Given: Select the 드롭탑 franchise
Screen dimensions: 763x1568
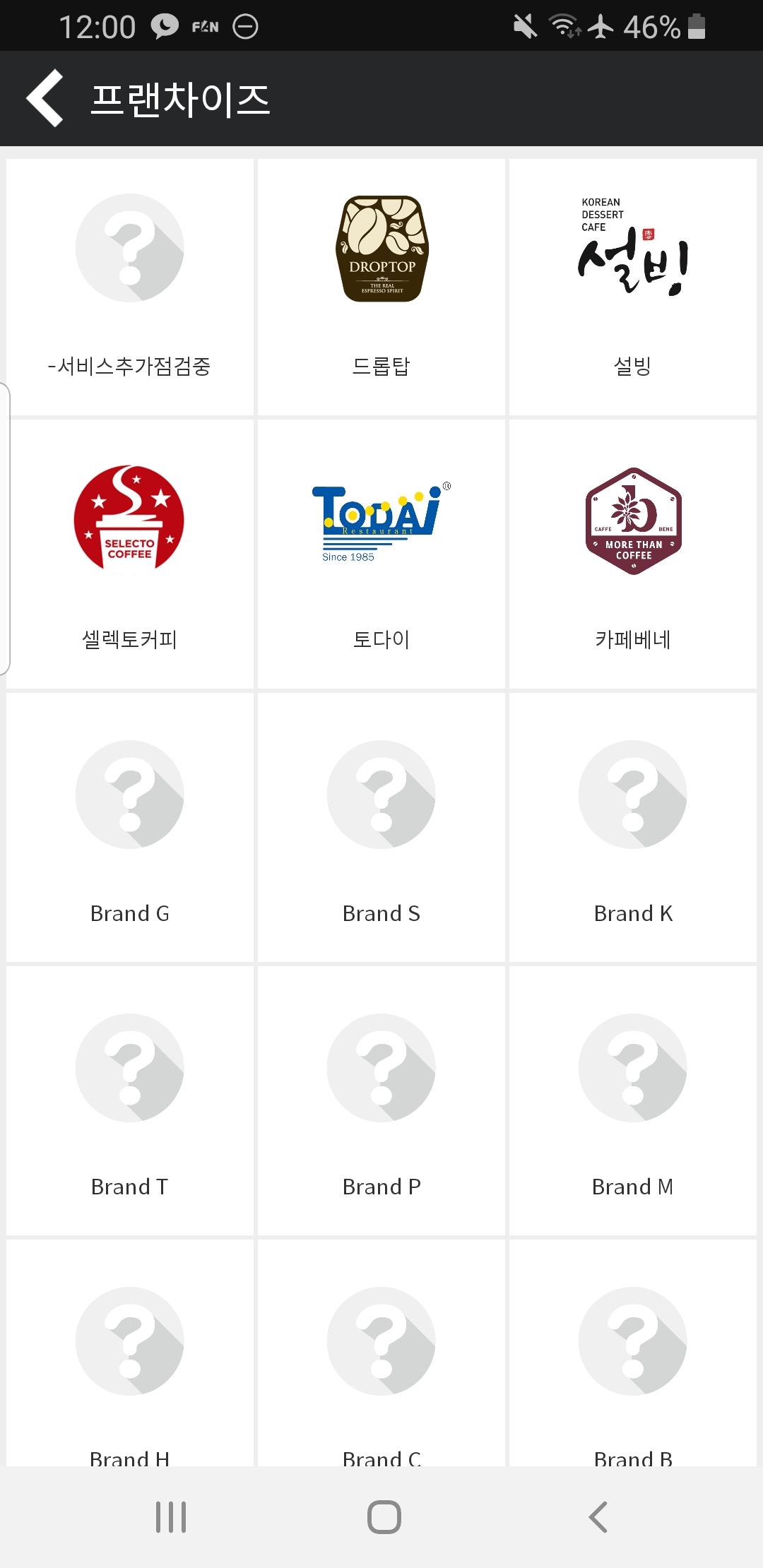Looking at the screenshot, I should [381, 287].
